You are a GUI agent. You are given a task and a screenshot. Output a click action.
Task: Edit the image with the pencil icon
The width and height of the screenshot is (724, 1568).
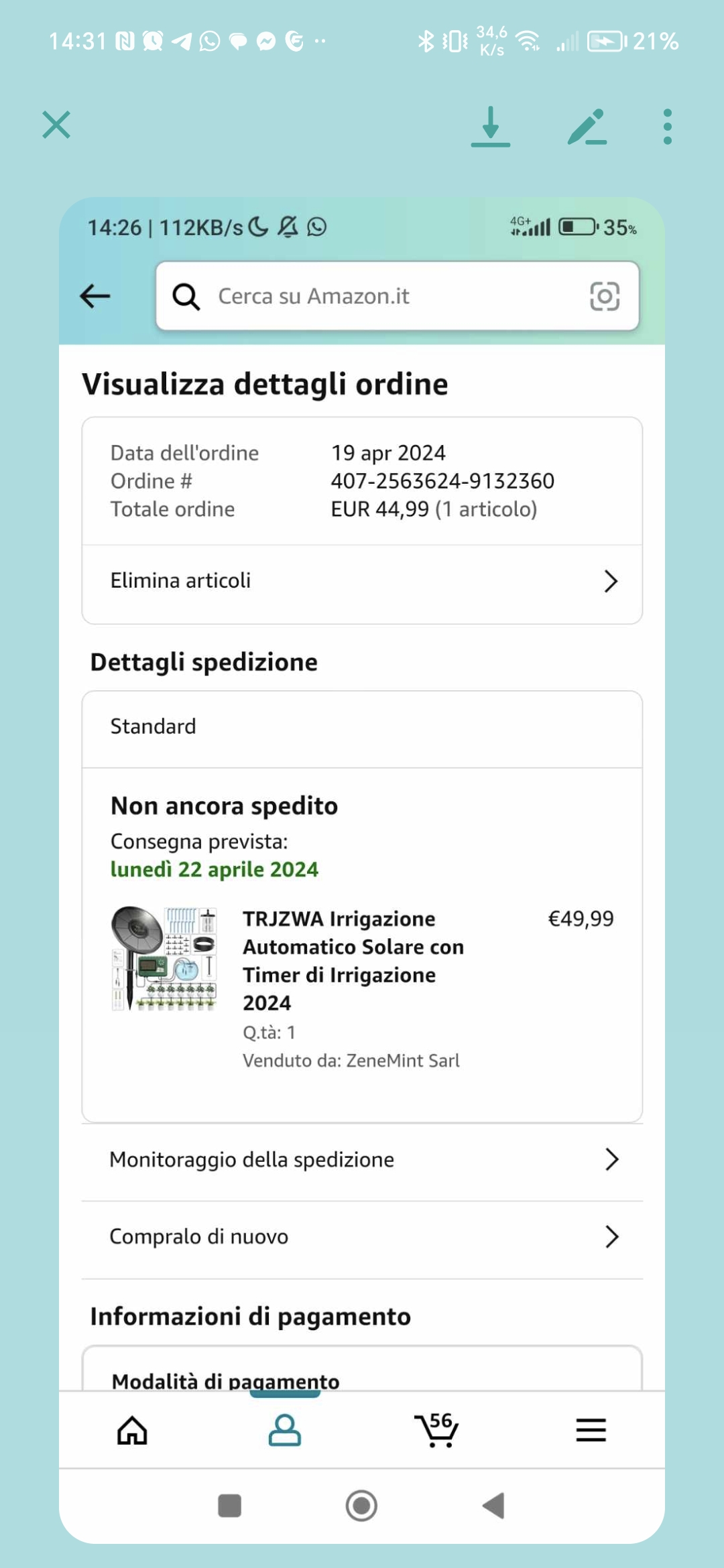tap(587, 126)
